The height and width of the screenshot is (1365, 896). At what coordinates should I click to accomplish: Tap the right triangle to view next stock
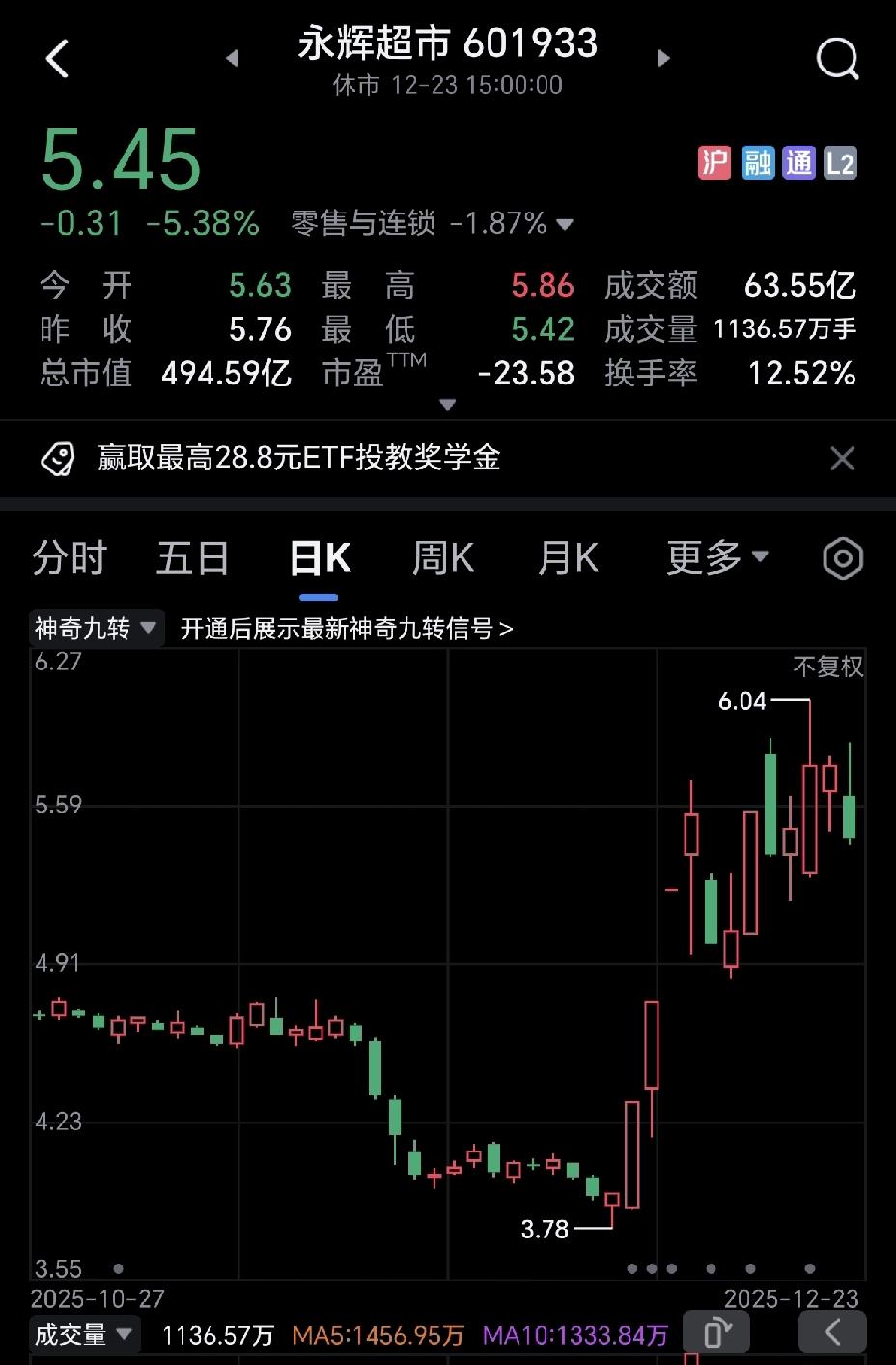point(663,58)
